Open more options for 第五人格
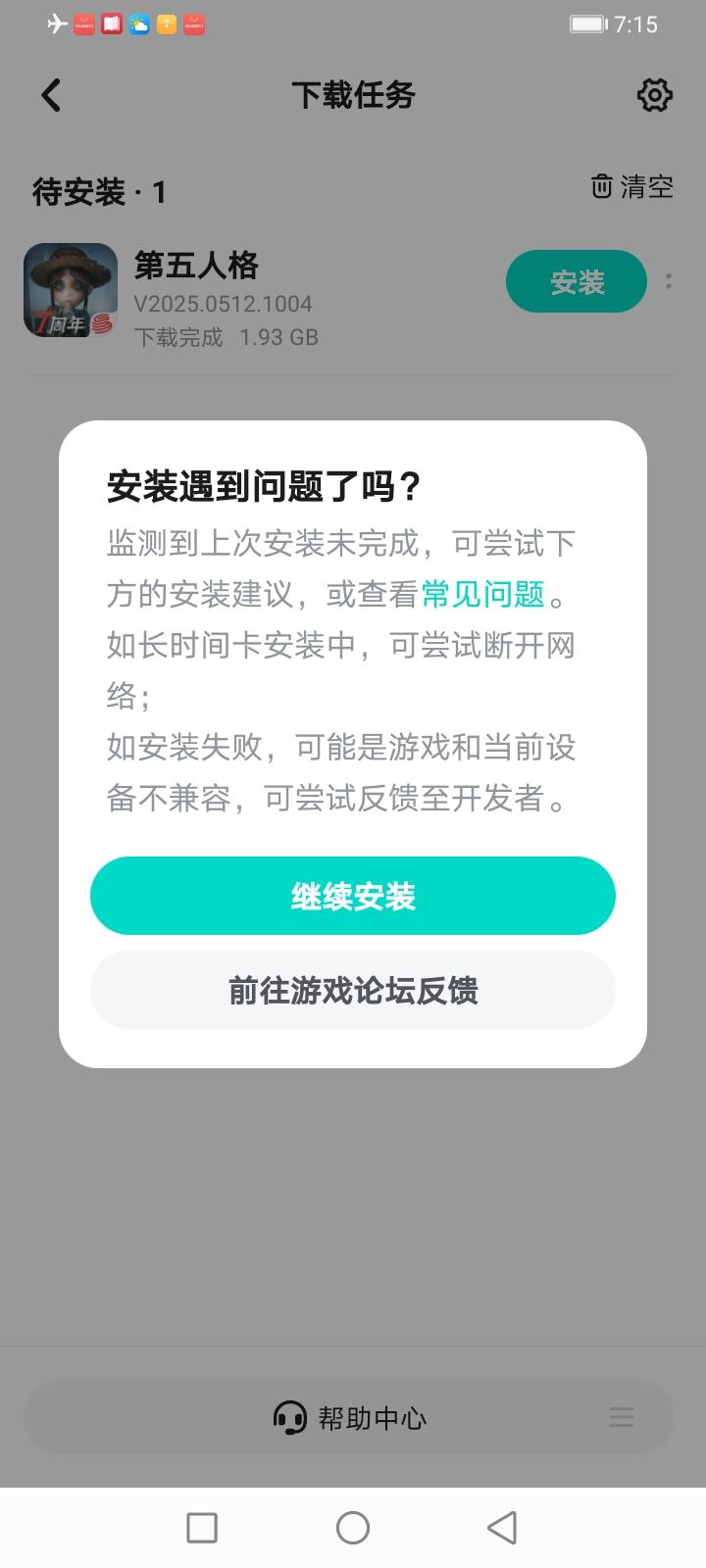706x1568 pixels. pyautogui.click(x=669, y=281)
